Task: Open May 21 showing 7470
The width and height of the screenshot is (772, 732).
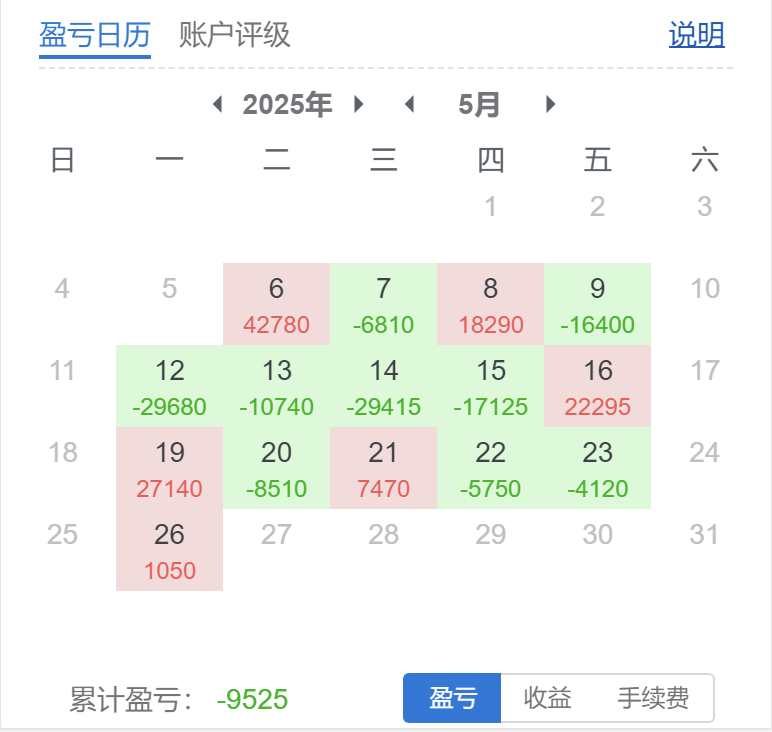Action: pyautogui.click(x=383, y=469)
